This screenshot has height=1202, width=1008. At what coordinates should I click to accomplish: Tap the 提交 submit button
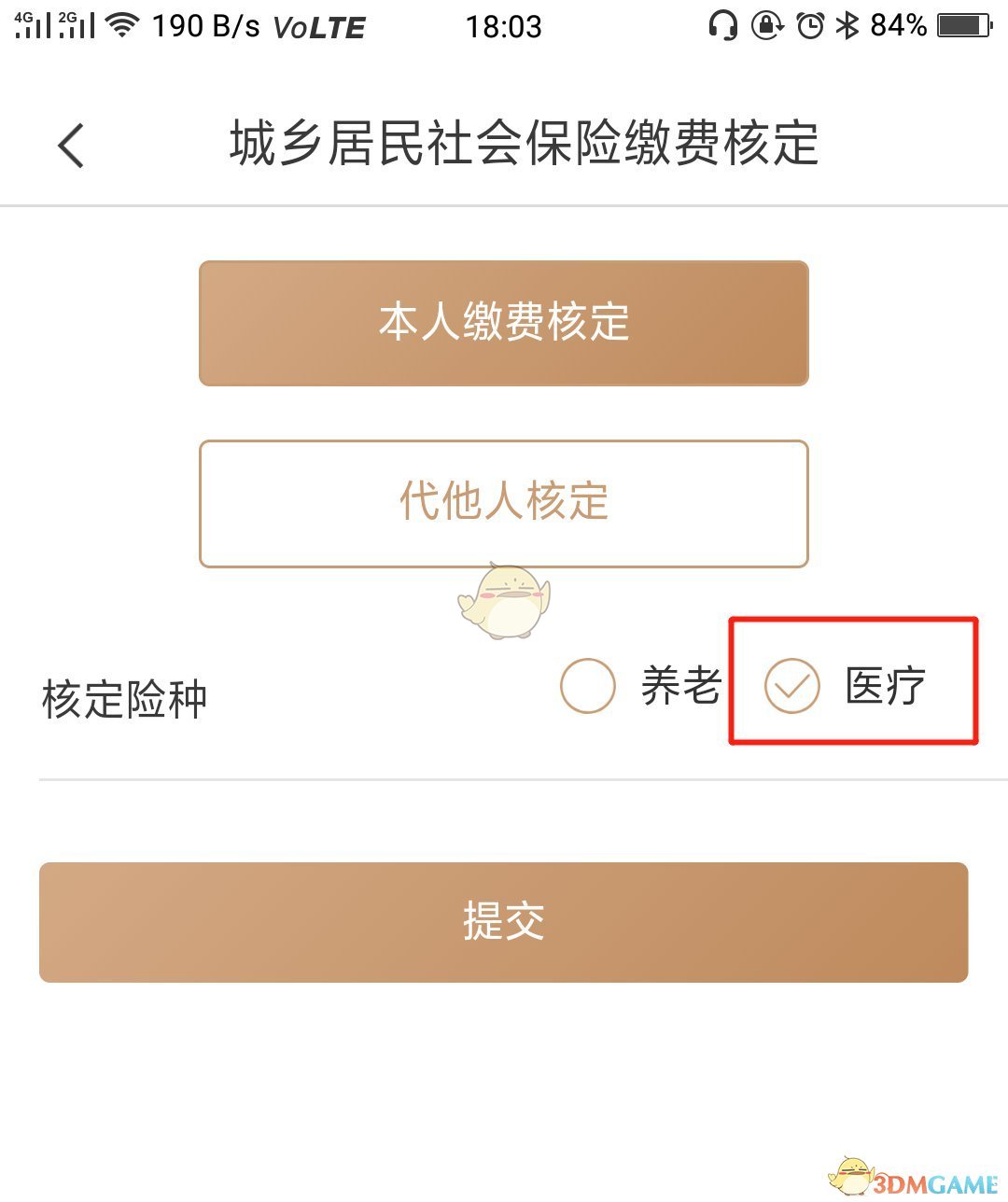503,922
